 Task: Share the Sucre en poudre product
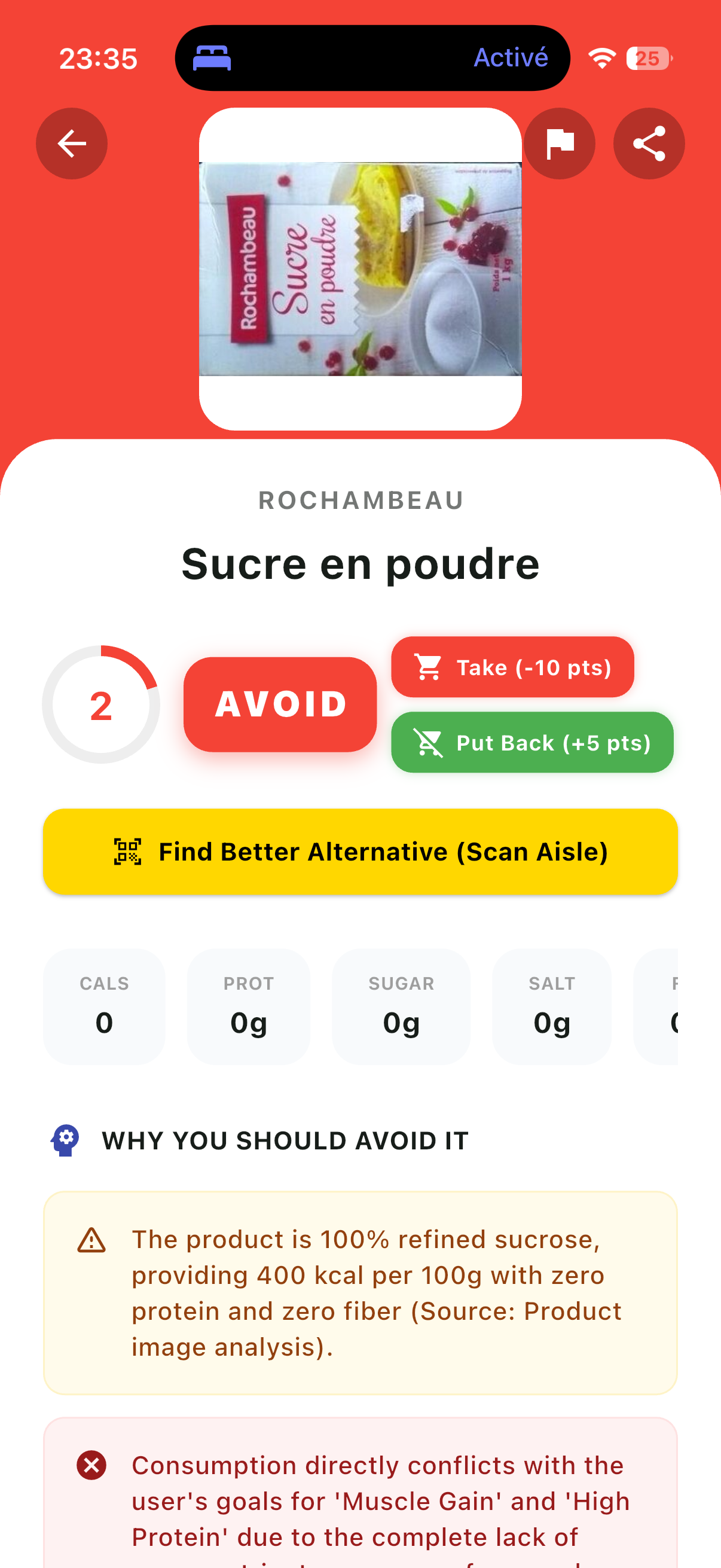[649, 144]
